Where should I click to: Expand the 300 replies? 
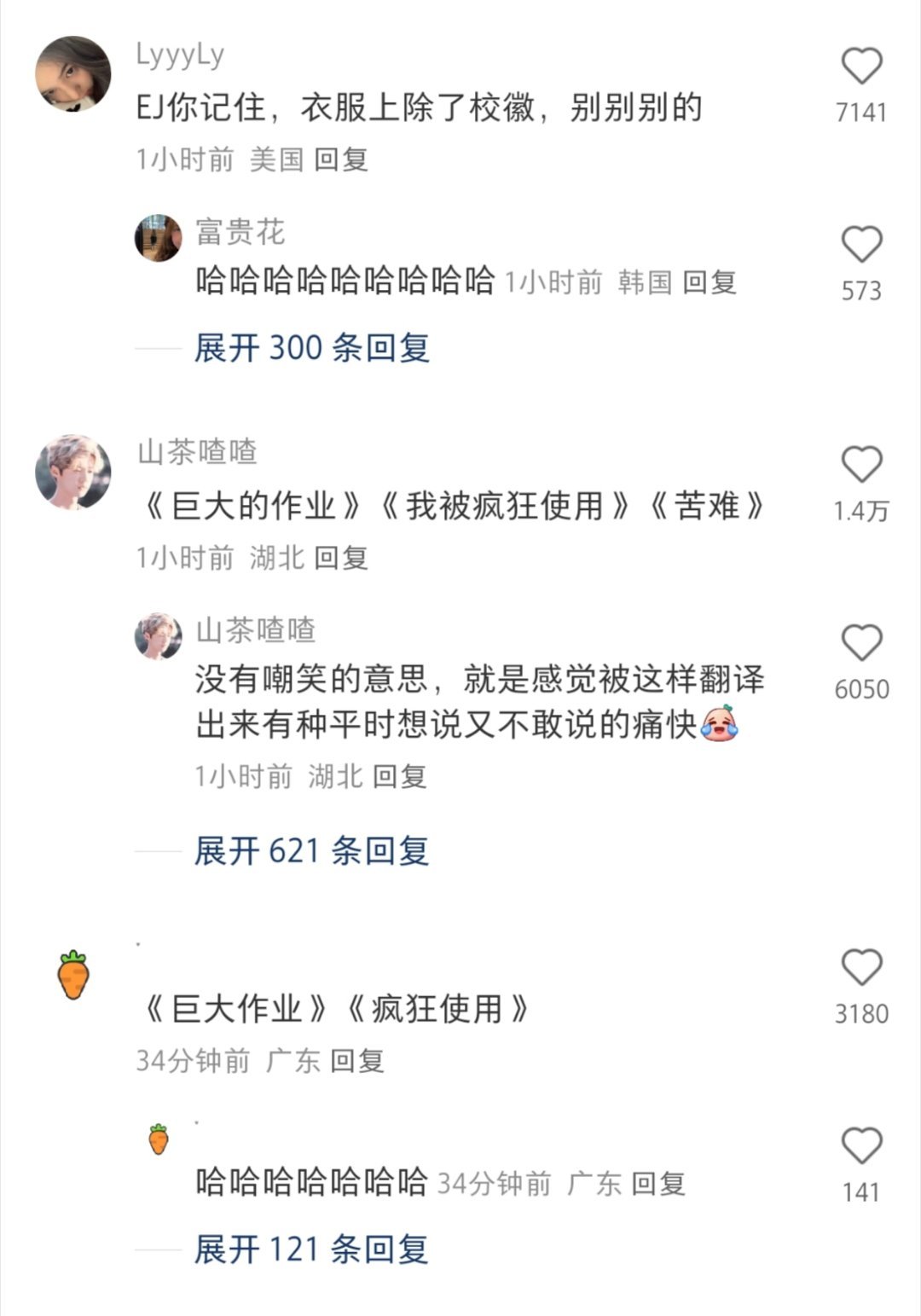[311, 348]
